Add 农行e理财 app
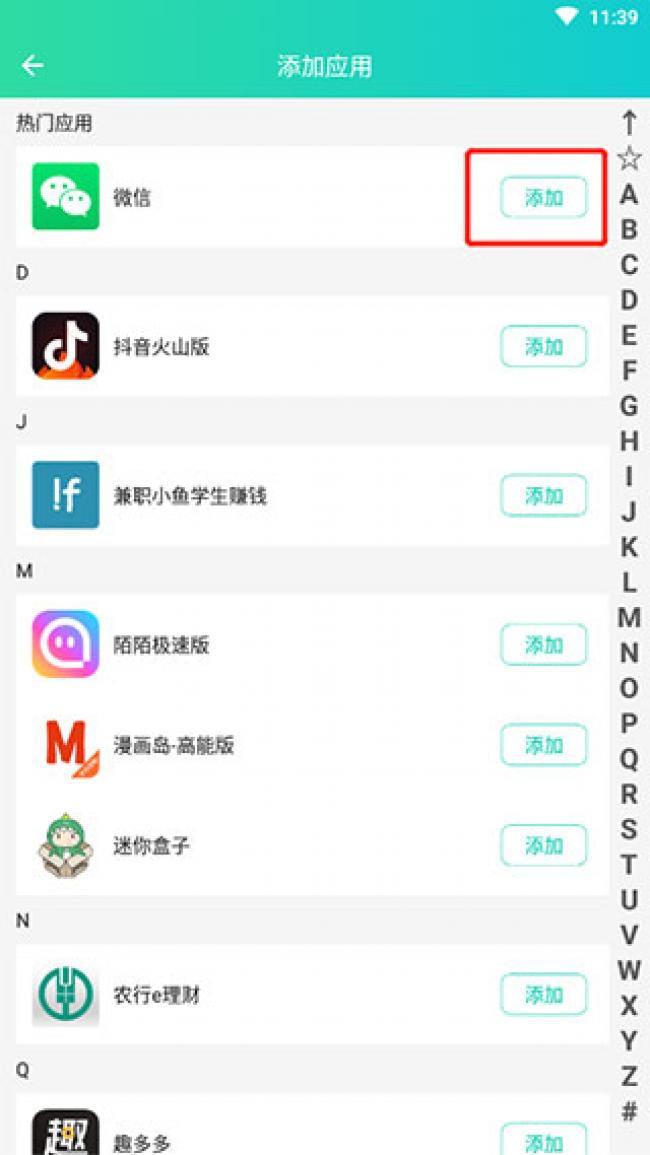650x1155 pixels. 543,995
